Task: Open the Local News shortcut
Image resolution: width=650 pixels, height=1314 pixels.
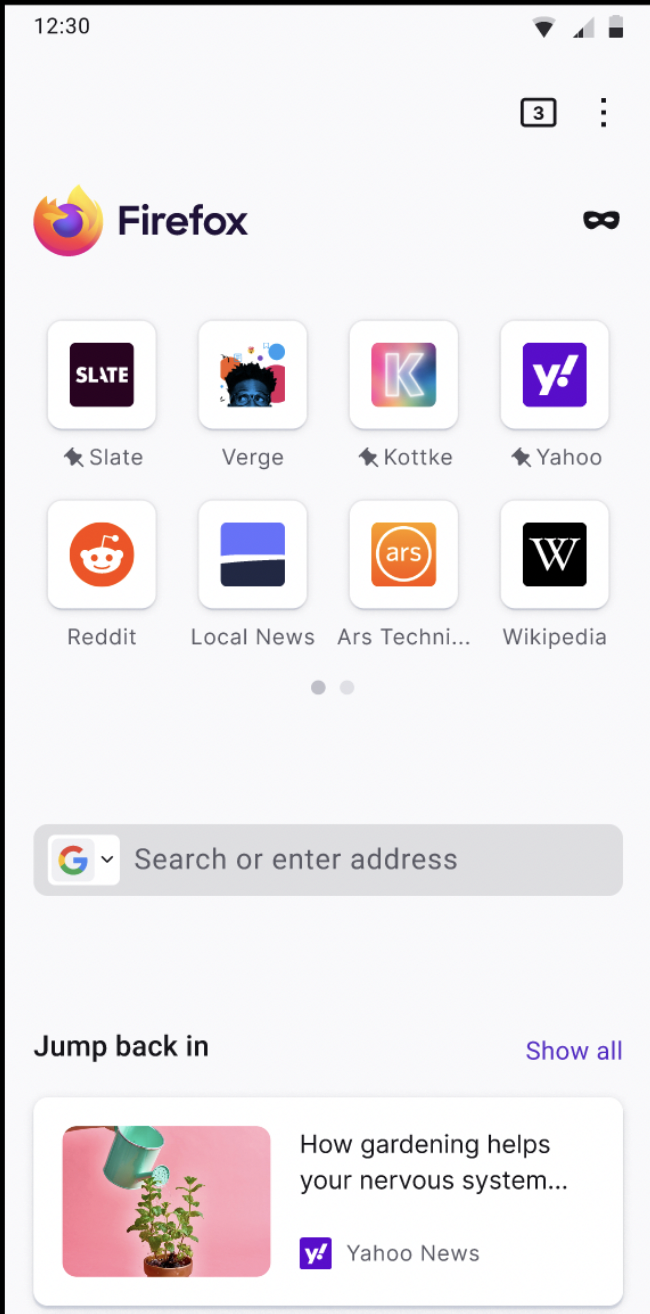Action: click(253, 555)
